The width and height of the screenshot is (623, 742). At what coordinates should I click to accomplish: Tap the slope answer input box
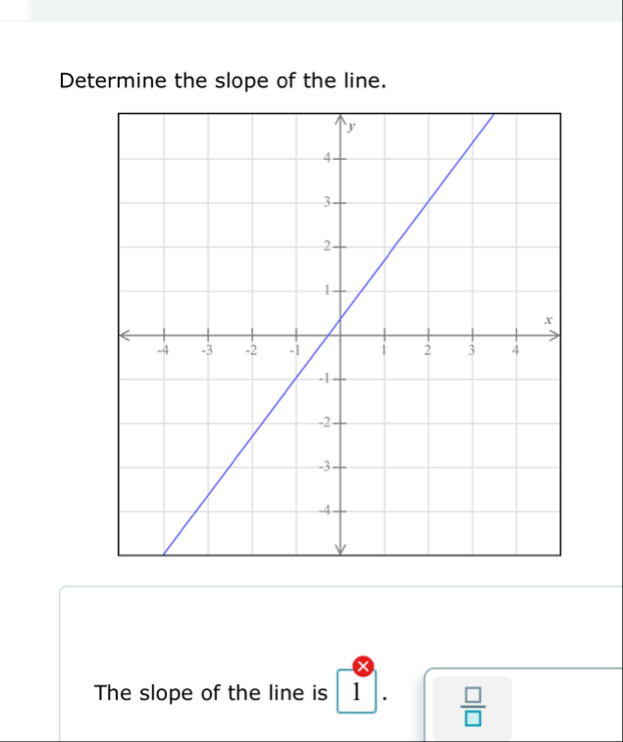coord(357,694)
